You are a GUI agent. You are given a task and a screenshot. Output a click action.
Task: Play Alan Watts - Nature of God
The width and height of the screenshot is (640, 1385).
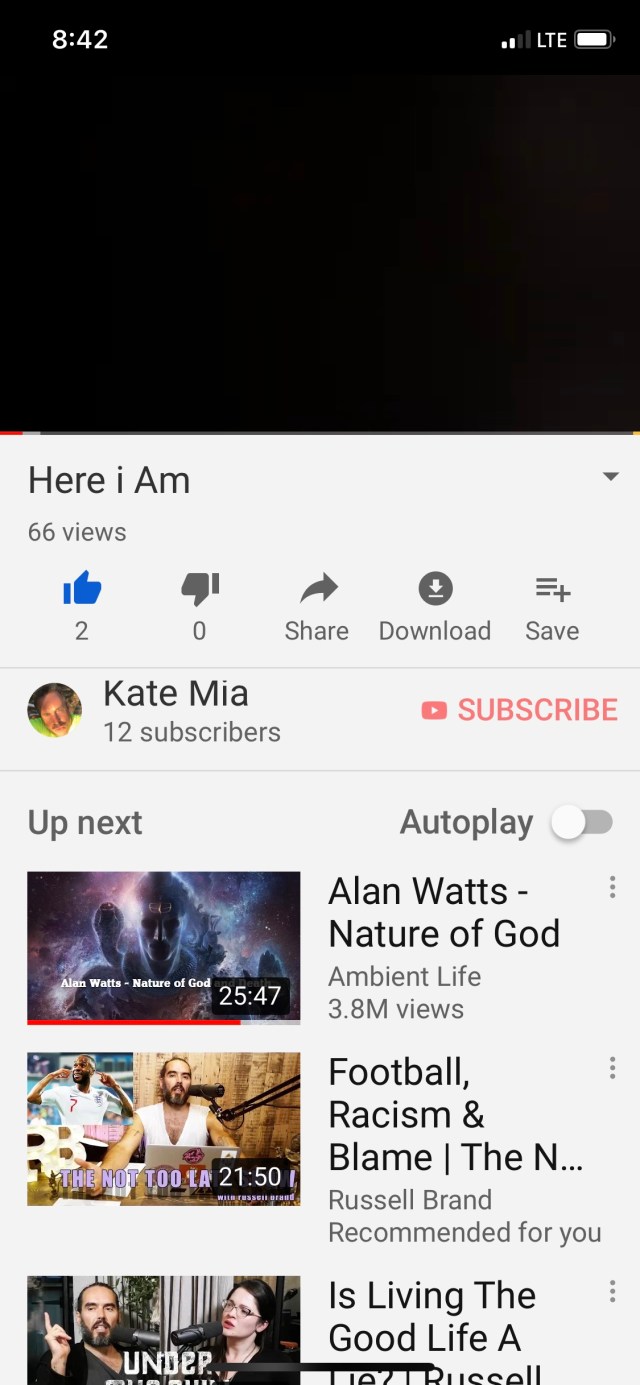click(163, 947)
